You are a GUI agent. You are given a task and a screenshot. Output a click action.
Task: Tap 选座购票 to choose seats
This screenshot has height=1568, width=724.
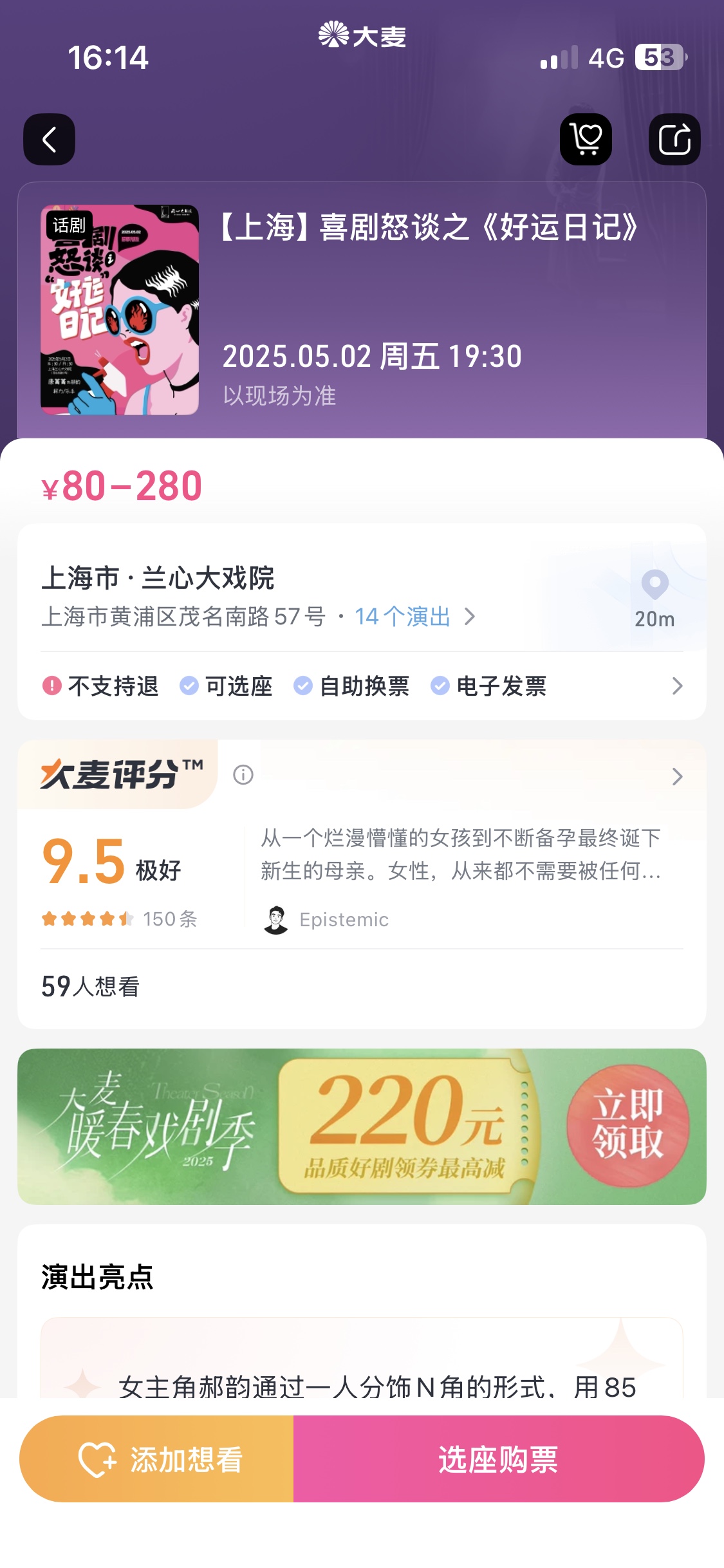[499, 1459]
